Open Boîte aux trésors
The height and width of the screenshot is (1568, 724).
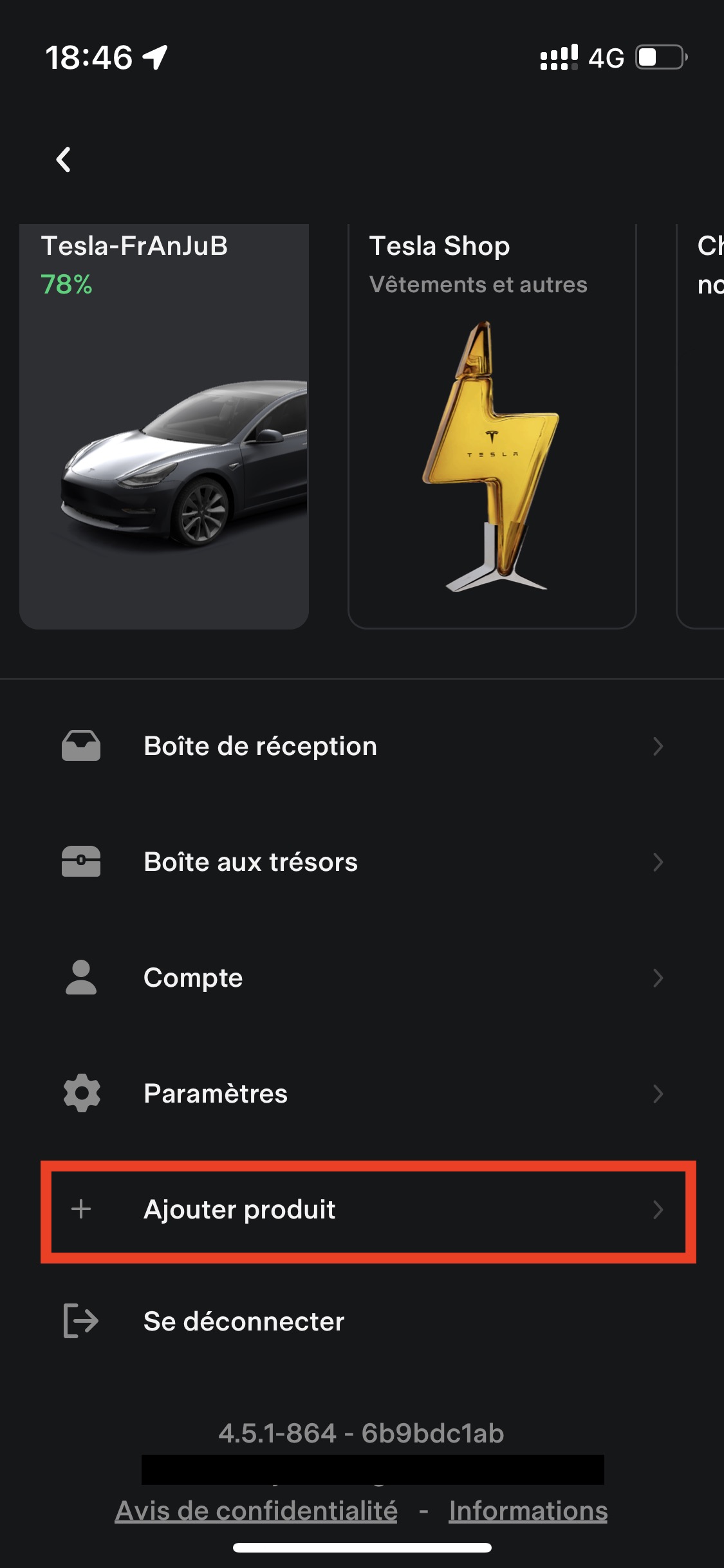(x=362, y=862)
